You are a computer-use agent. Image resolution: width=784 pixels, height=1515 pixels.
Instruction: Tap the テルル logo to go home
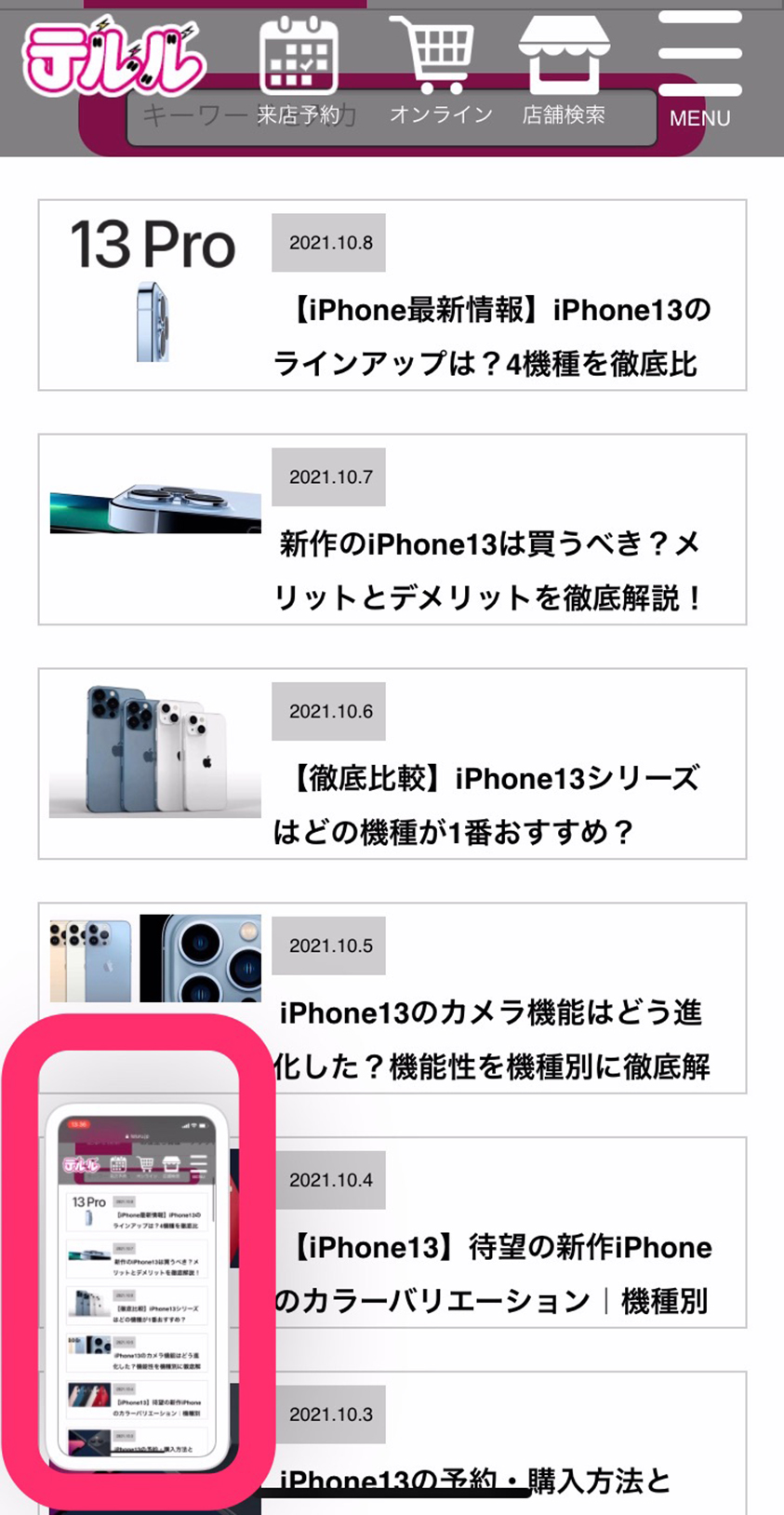point(112,60)
